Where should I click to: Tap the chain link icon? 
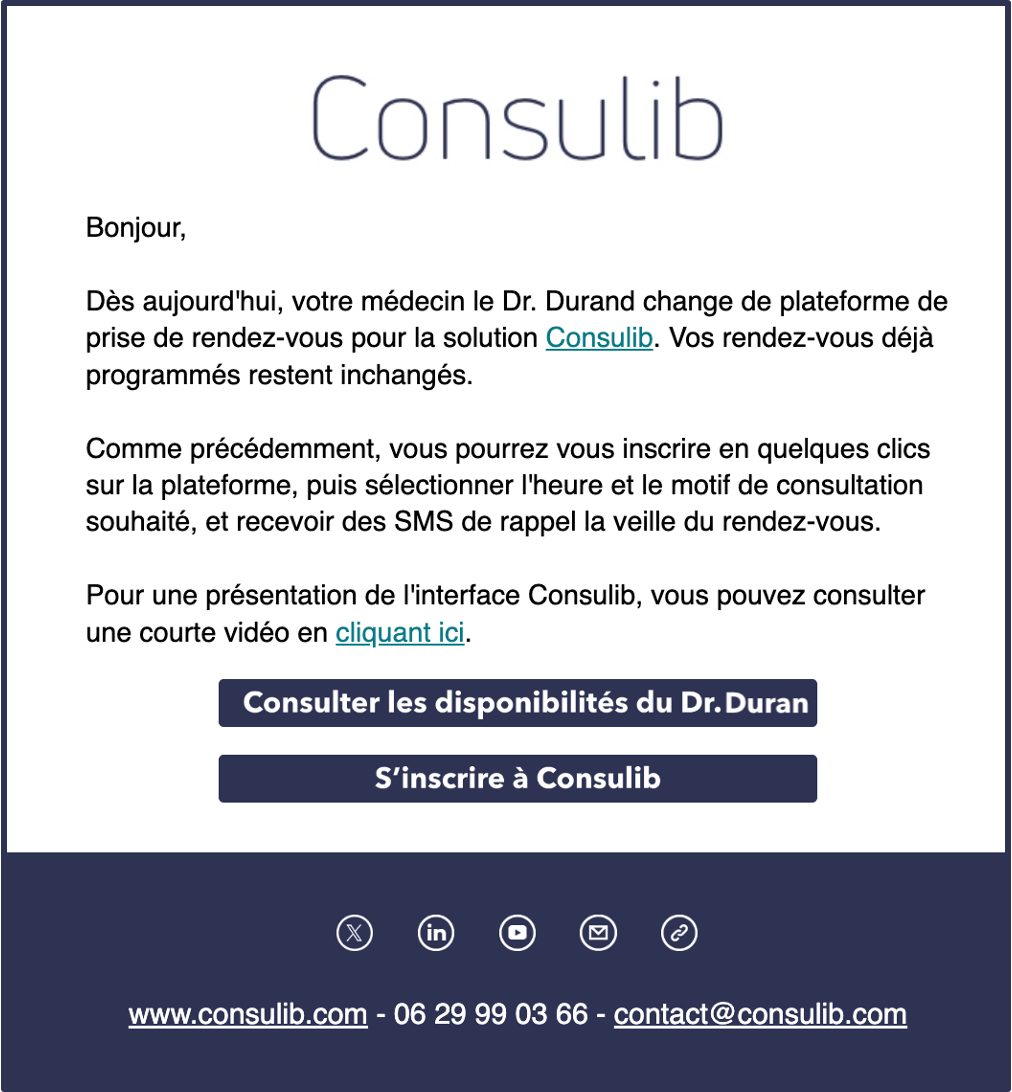pyautogui.click(x=680, y=933)
